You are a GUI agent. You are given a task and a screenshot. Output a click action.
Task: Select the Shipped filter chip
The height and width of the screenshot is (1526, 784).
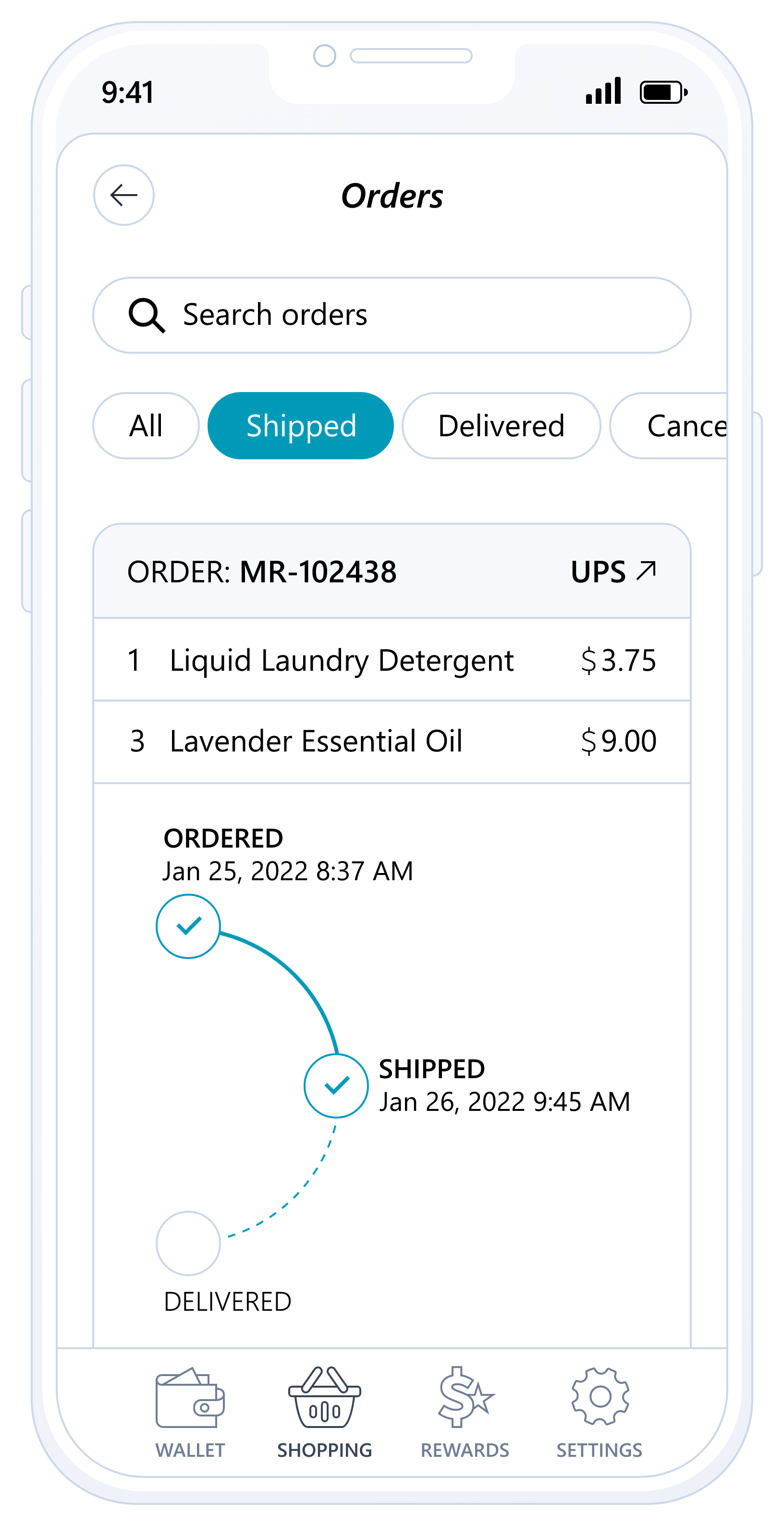(301, 426)
